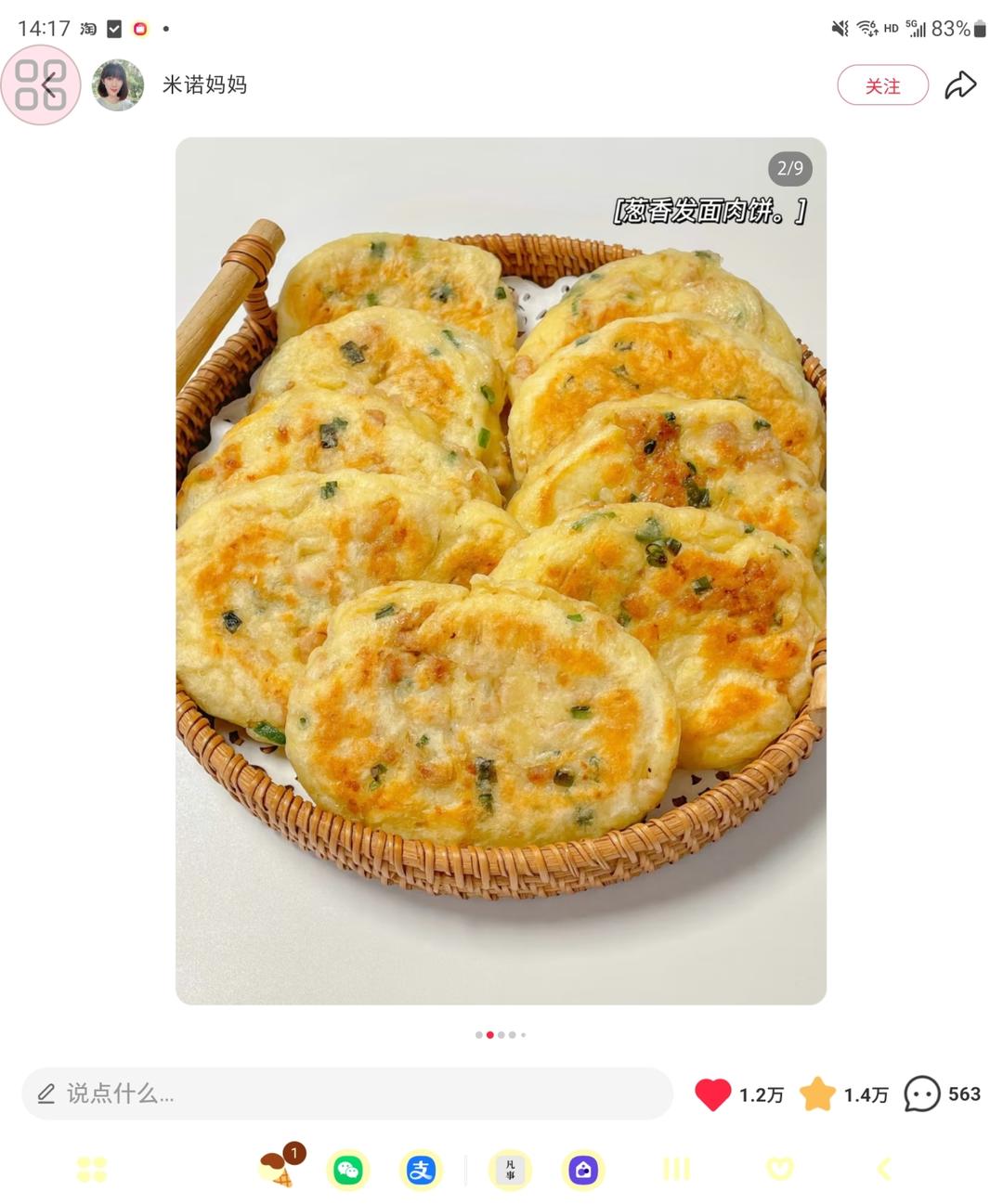
Task: Tap the 说点什么 comment box
Action: click(x=347, y=1094)
